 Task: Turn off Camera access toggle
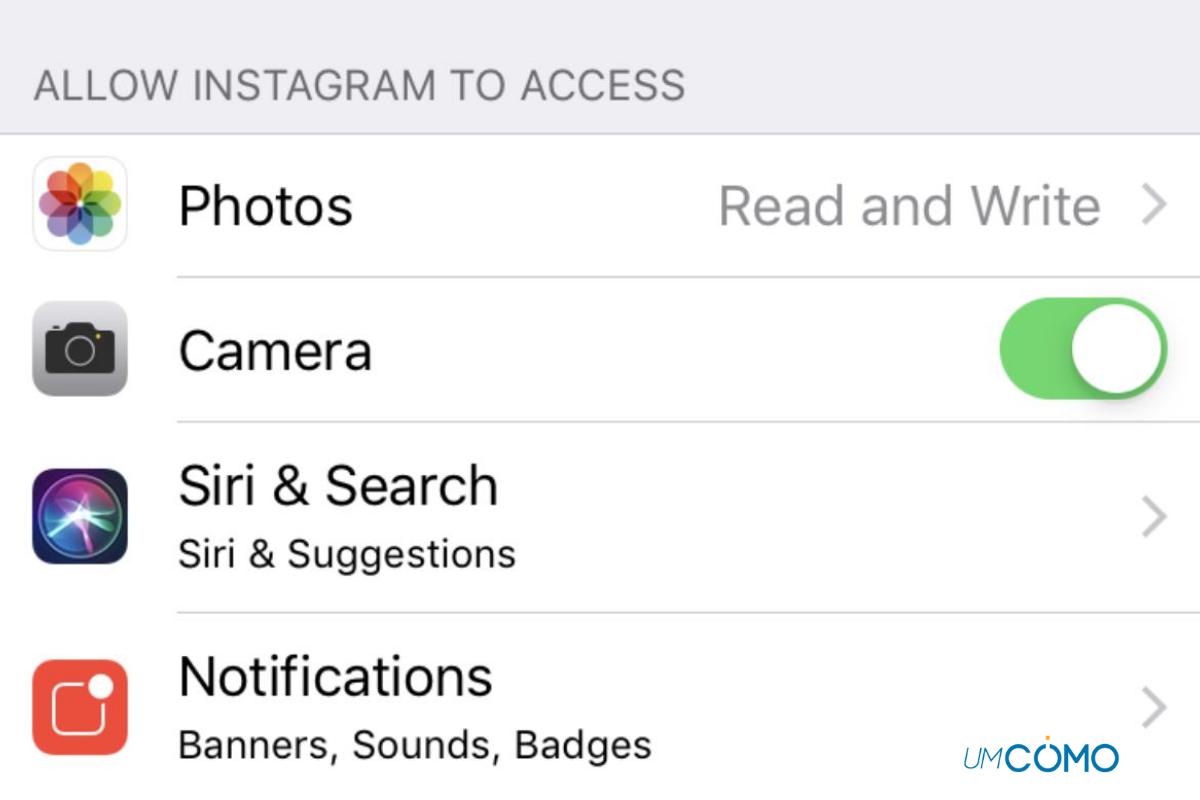pyautogui.click(x=1083, y=349)
